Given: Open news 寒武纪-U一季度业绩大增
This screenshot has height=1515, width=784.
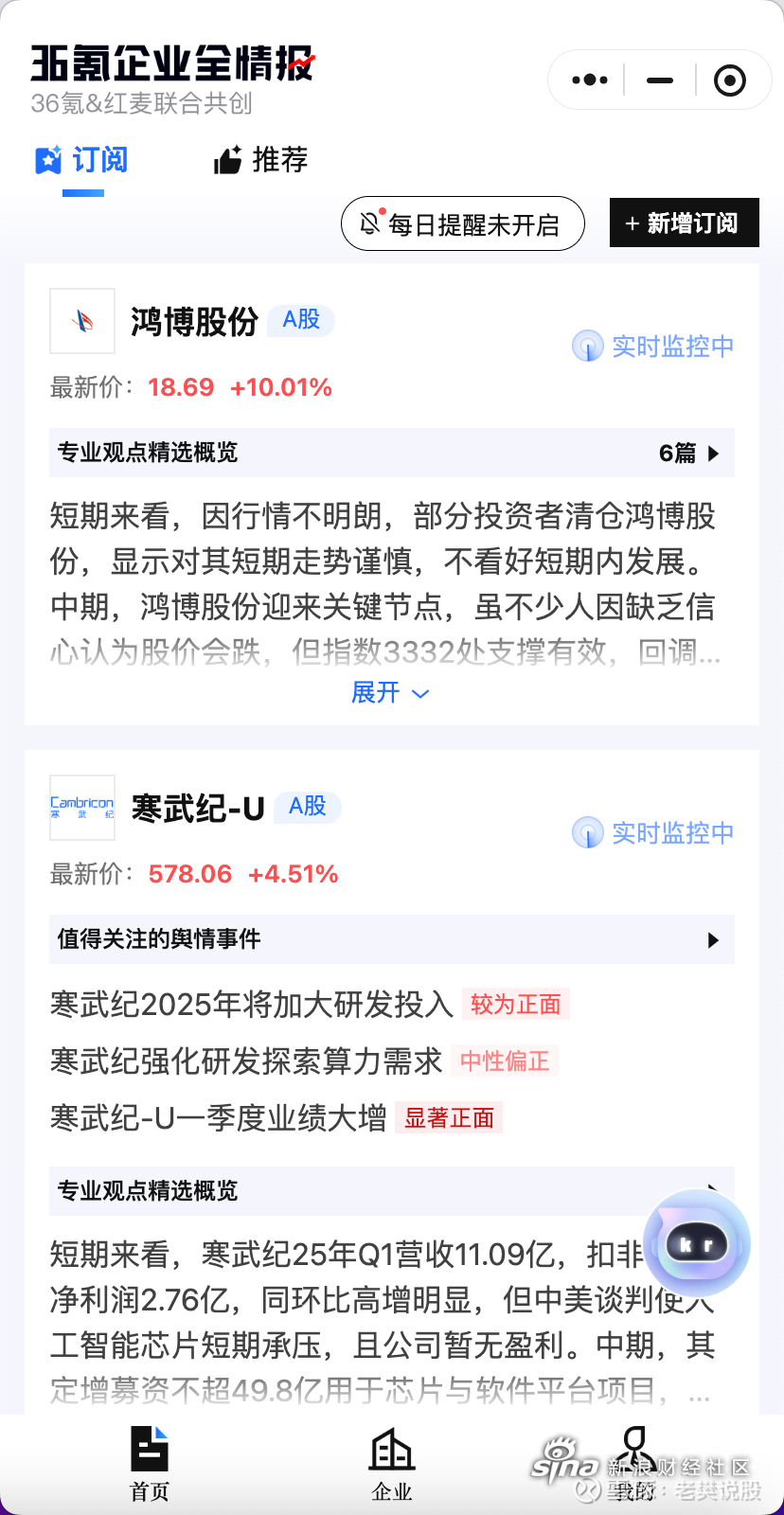Looking at the screenshot, I should (219, 1118).
